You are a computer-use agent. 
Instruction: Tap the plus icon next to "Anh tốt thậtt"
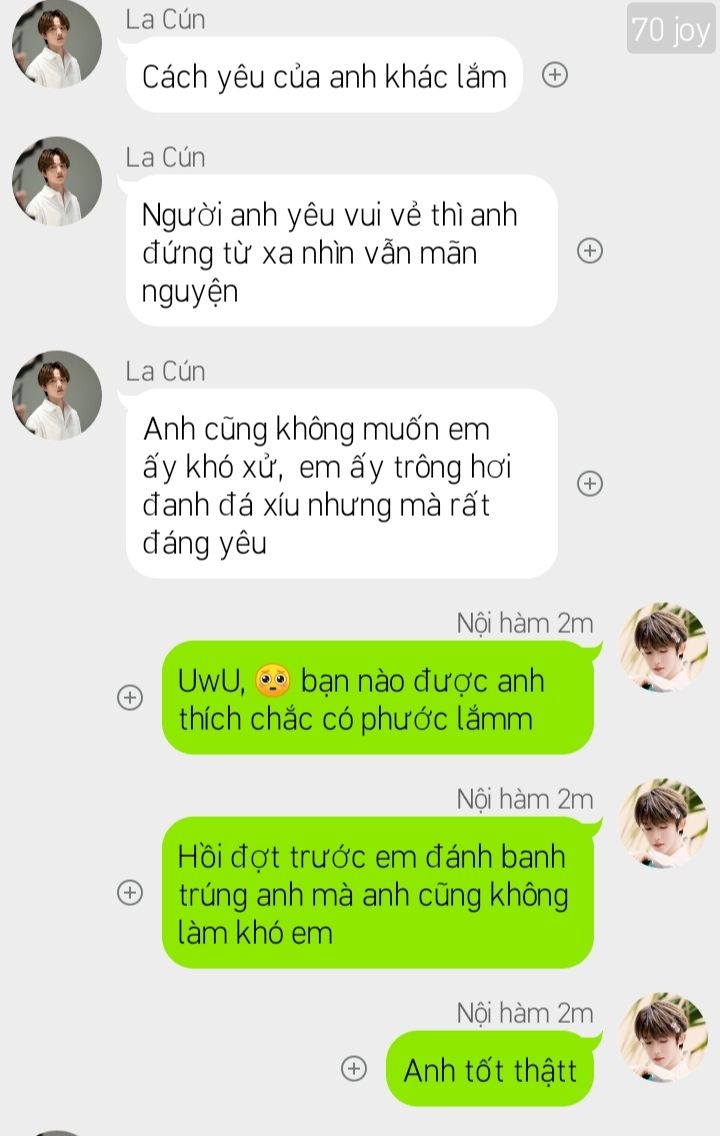pos(353,1069)
